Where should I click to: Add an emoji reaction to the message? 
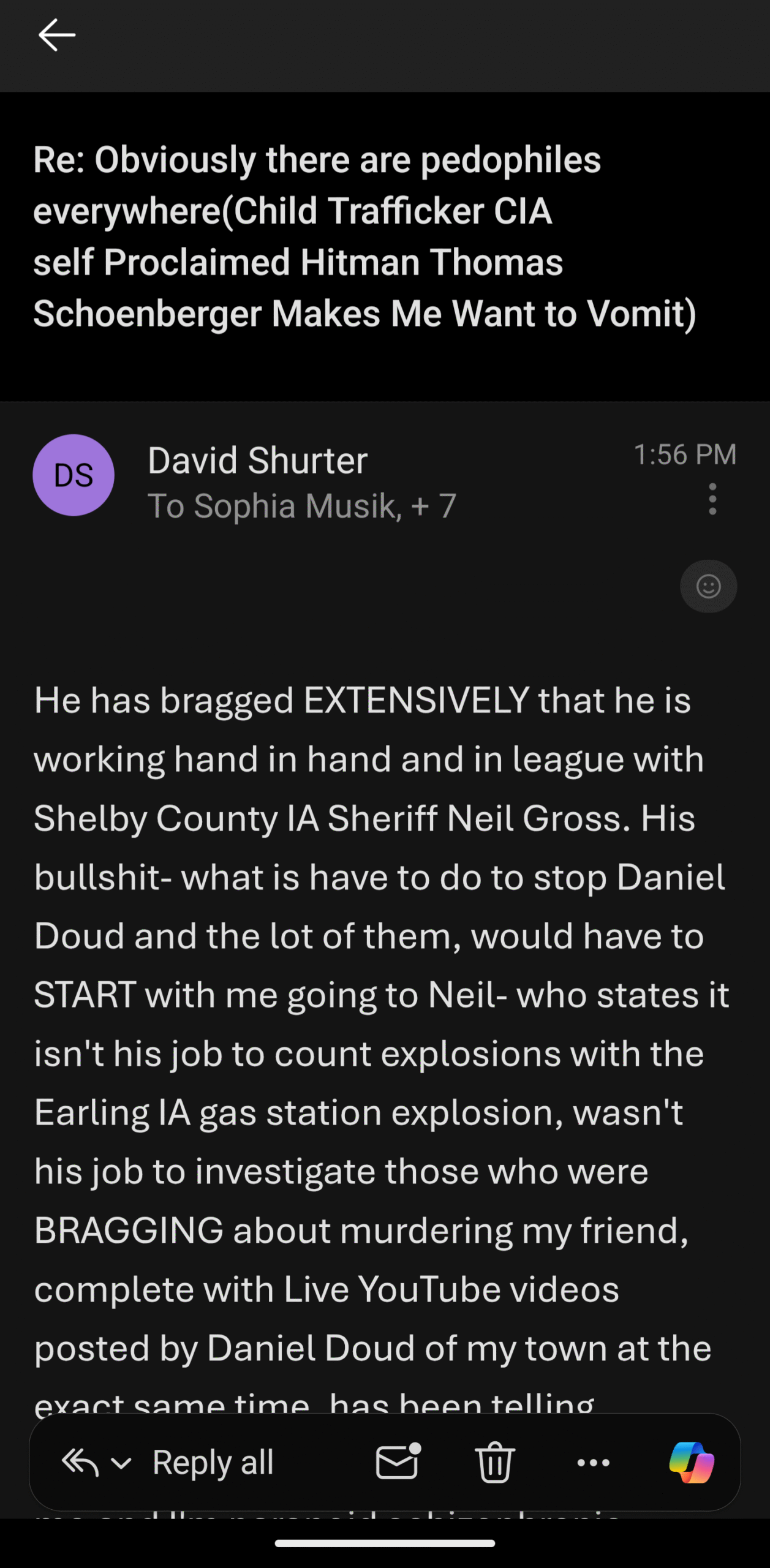click(x=708, y=586)
